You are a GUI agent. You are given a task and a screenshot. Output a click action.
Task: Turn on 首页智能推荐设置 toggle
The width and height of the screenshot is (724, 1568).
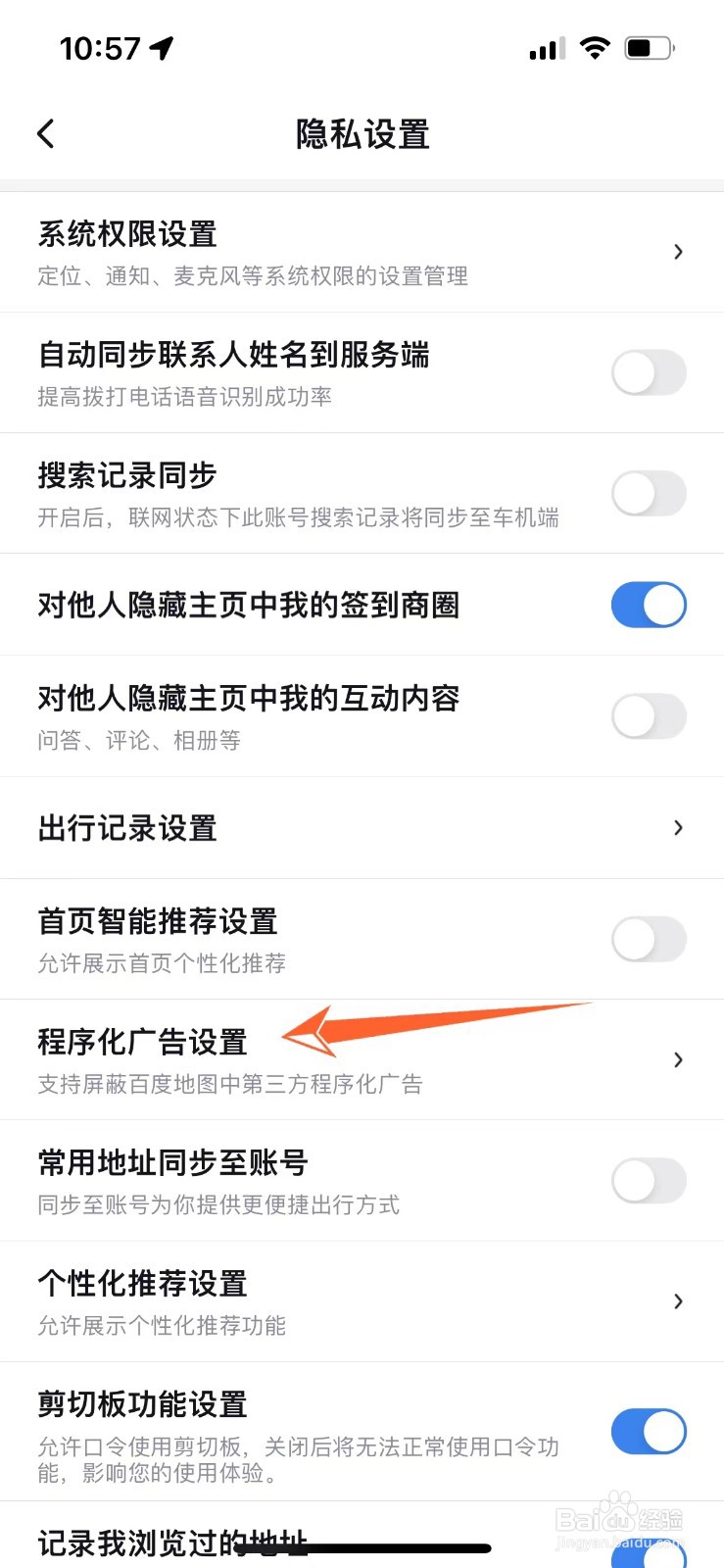[x=649, y=939]
